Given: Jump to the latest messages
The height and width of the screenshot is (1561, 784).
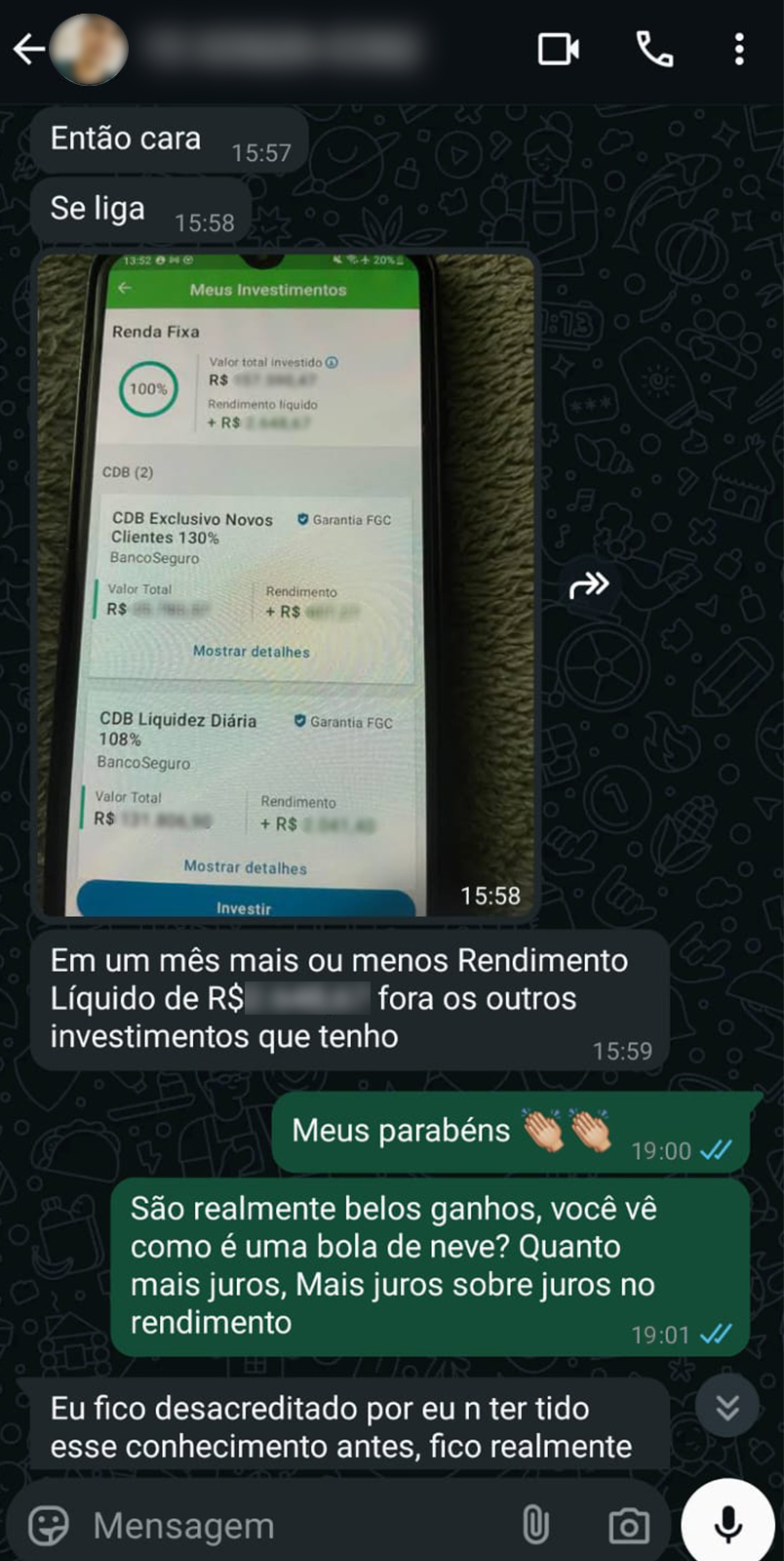Looking at the screenshot, I should coord(726,1407).
